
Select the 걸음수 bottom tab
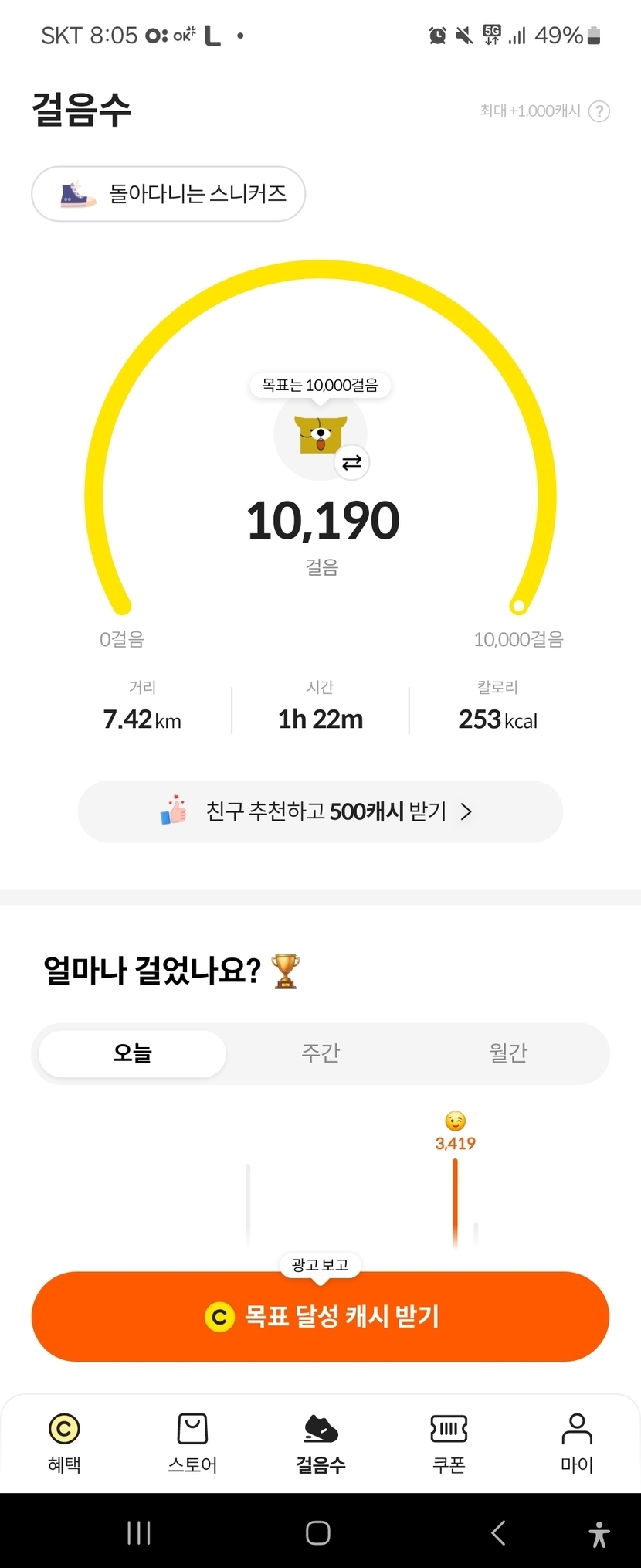(x=320, y=1442)
